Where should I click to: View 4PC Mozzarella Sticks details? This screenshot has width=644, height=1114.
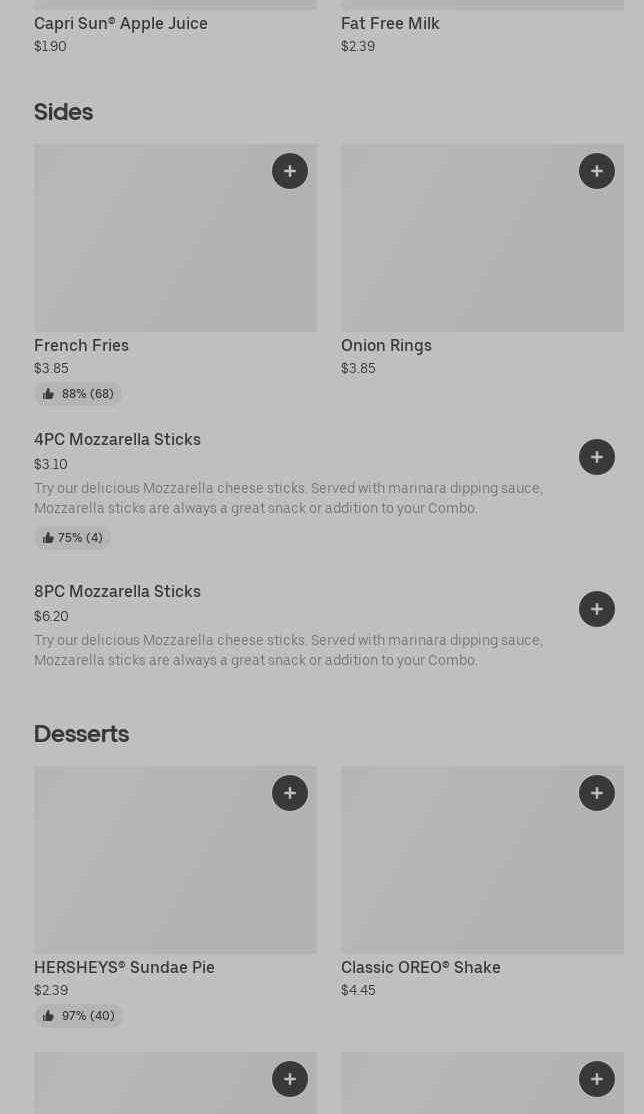point(117,440)
